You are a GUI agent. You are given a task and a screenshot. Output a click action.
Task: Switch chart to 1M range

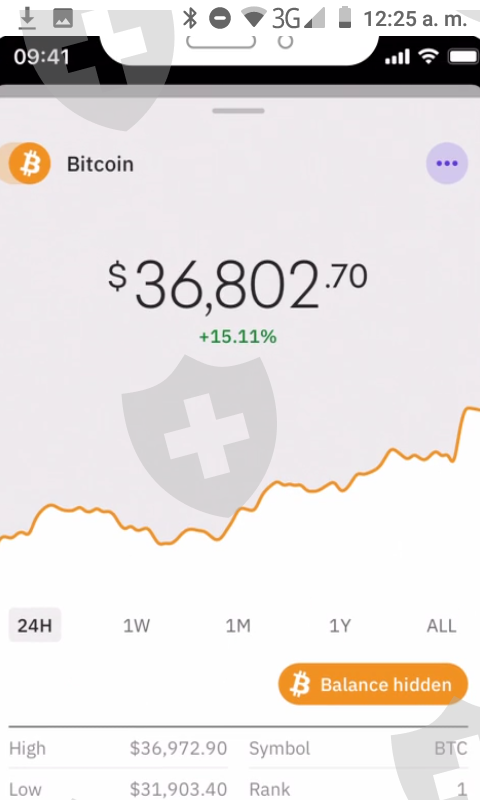click(x=238, y=626)
